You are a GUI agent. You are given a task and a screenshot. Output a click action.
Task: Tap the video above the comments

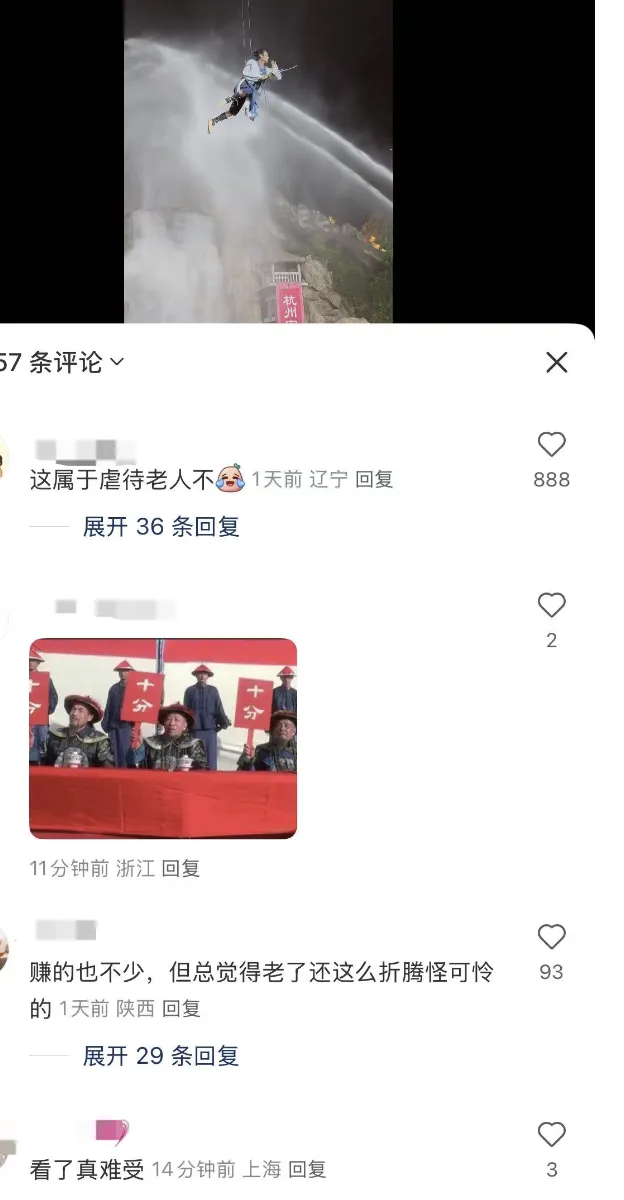(x=258, y=160)
